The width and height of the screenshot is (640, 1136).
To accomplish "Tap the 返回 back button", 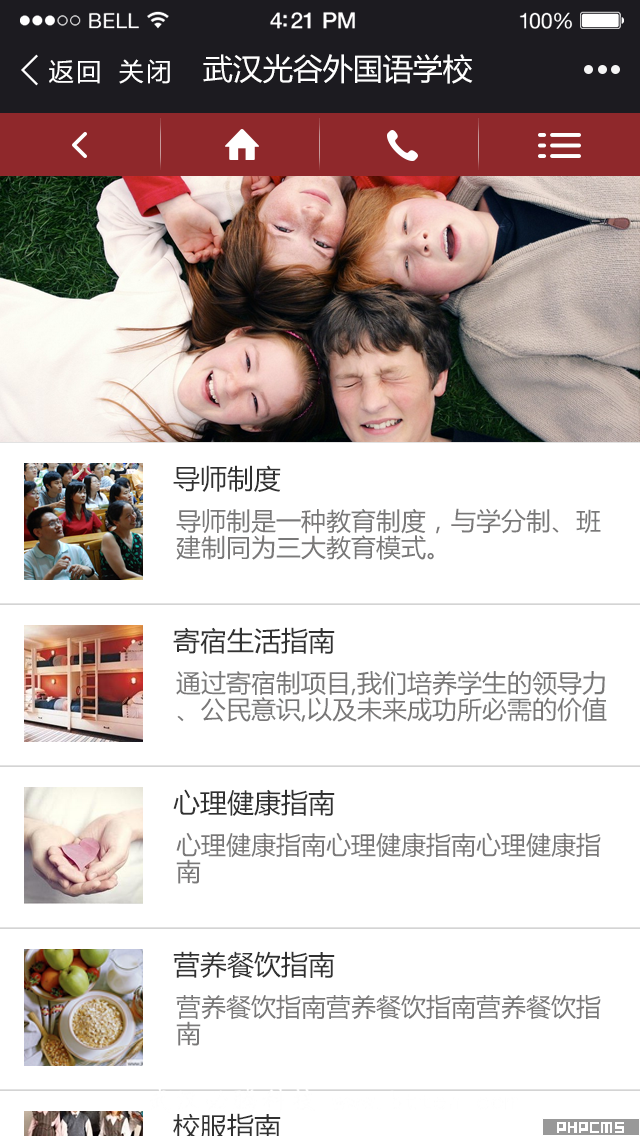I will (x=60, y=71).
